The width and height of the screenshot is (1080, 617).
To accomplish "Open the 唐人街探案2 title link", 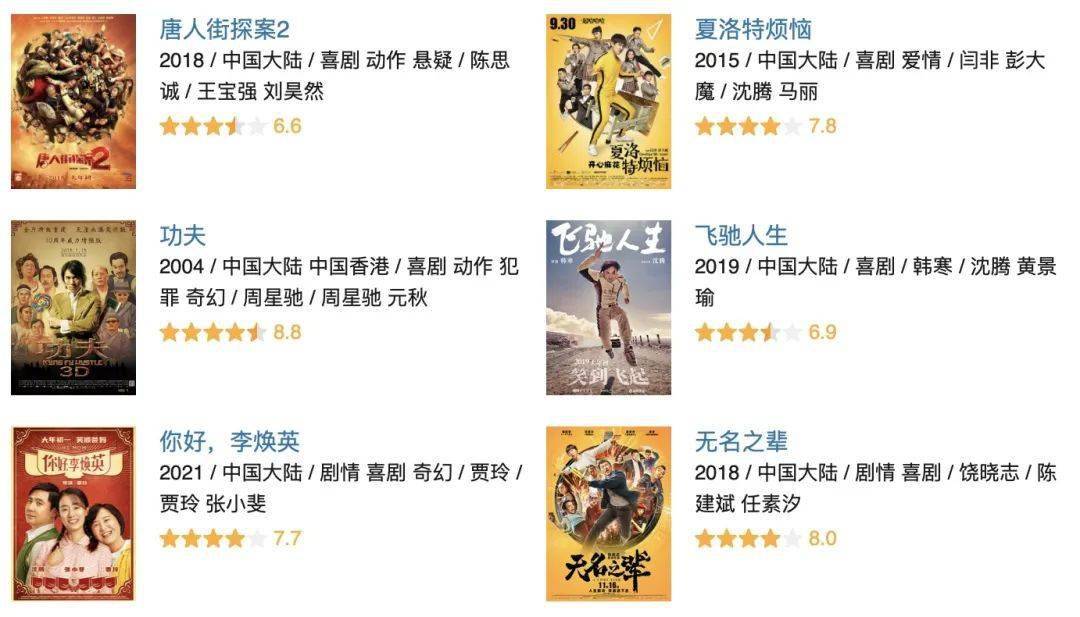I will coord(224,29).
